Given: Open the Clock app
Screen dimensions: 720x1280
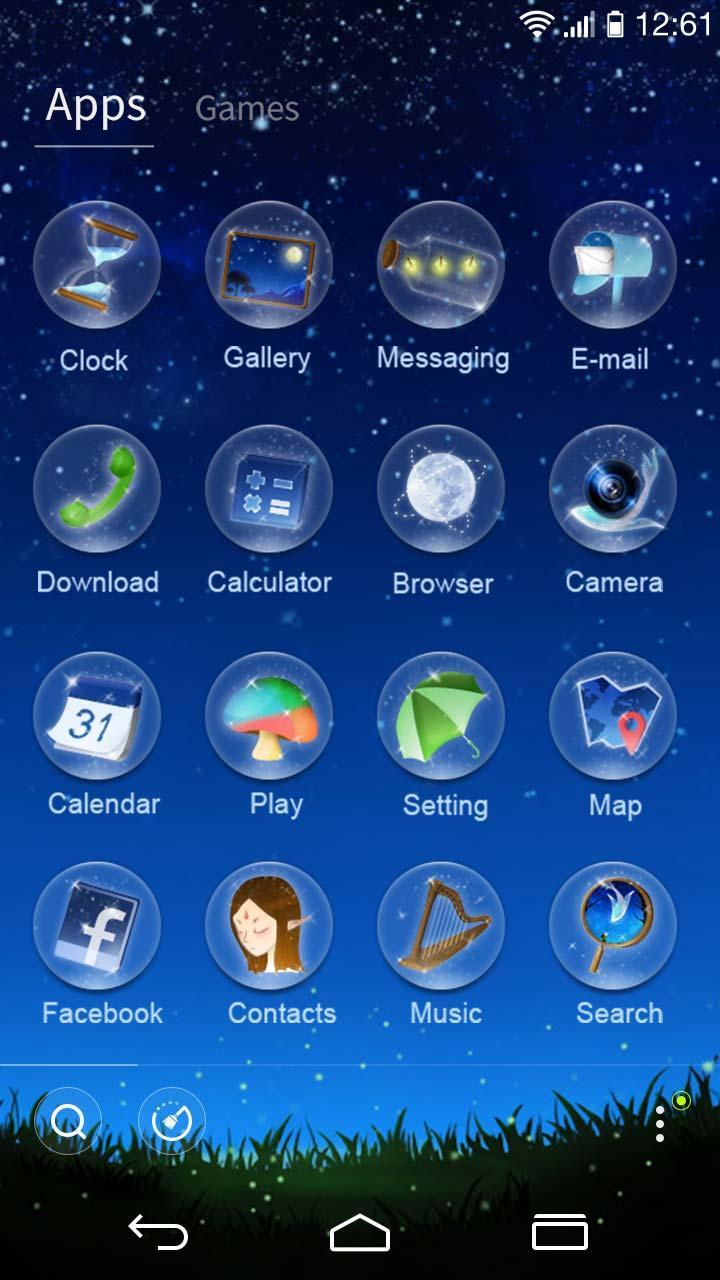Looking at the screenshot, I should (x=95, y=265).
